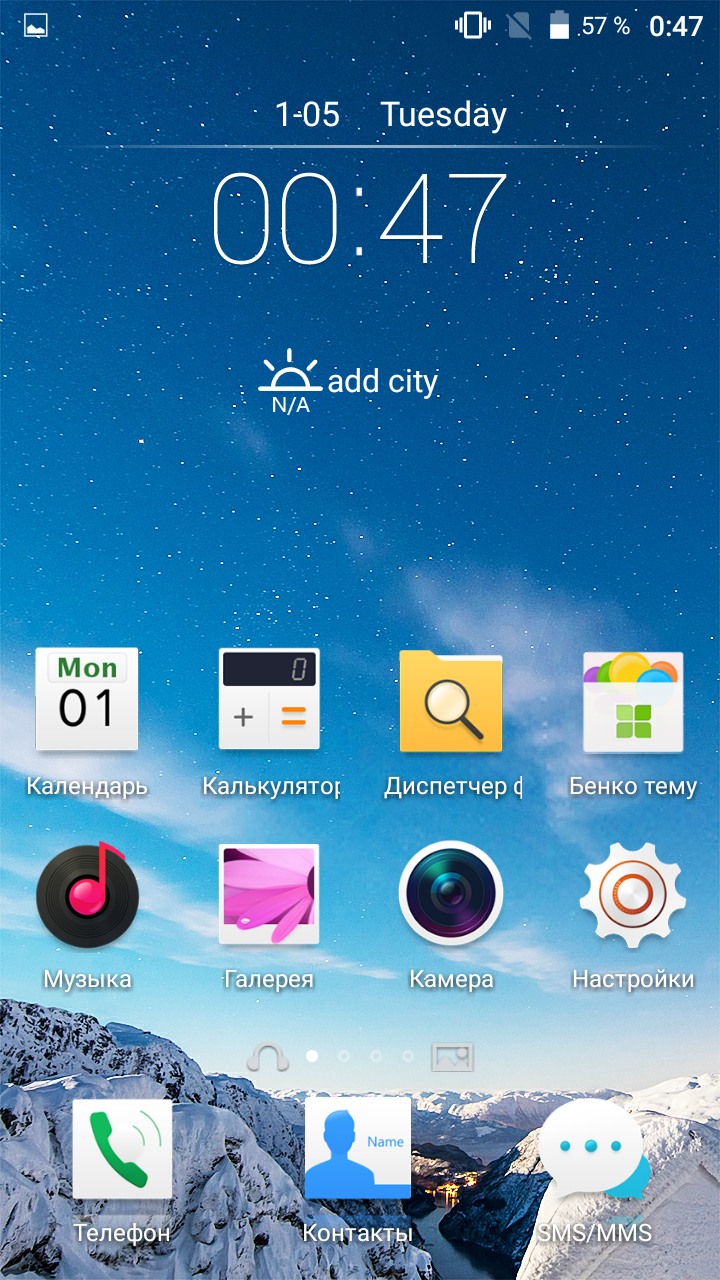Screen dimensions: 720x1280
Task: Tap add city in the weather widget
Action: (383, 381)
